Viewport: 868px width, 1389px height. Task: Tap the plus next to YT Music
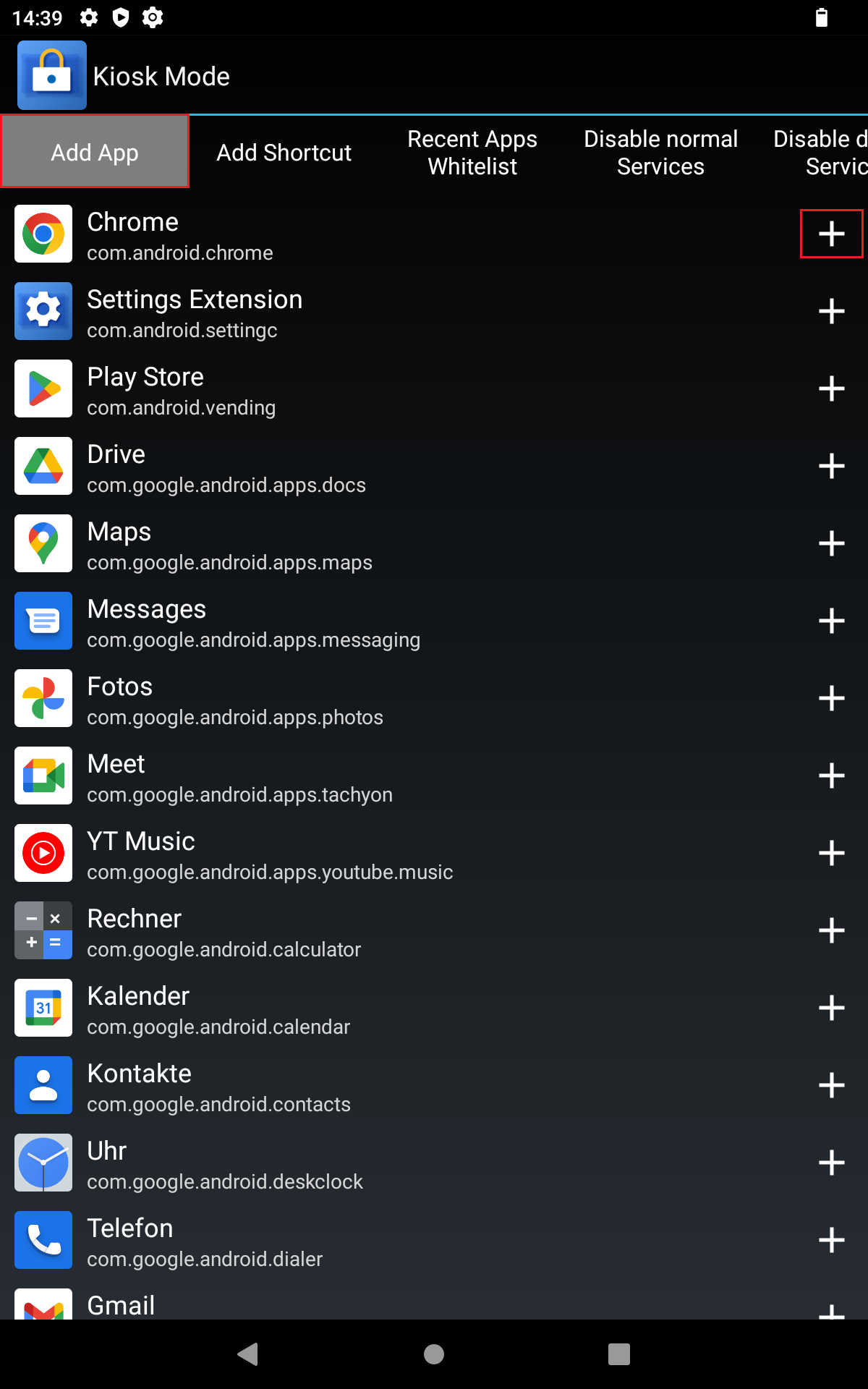point(831,853)
